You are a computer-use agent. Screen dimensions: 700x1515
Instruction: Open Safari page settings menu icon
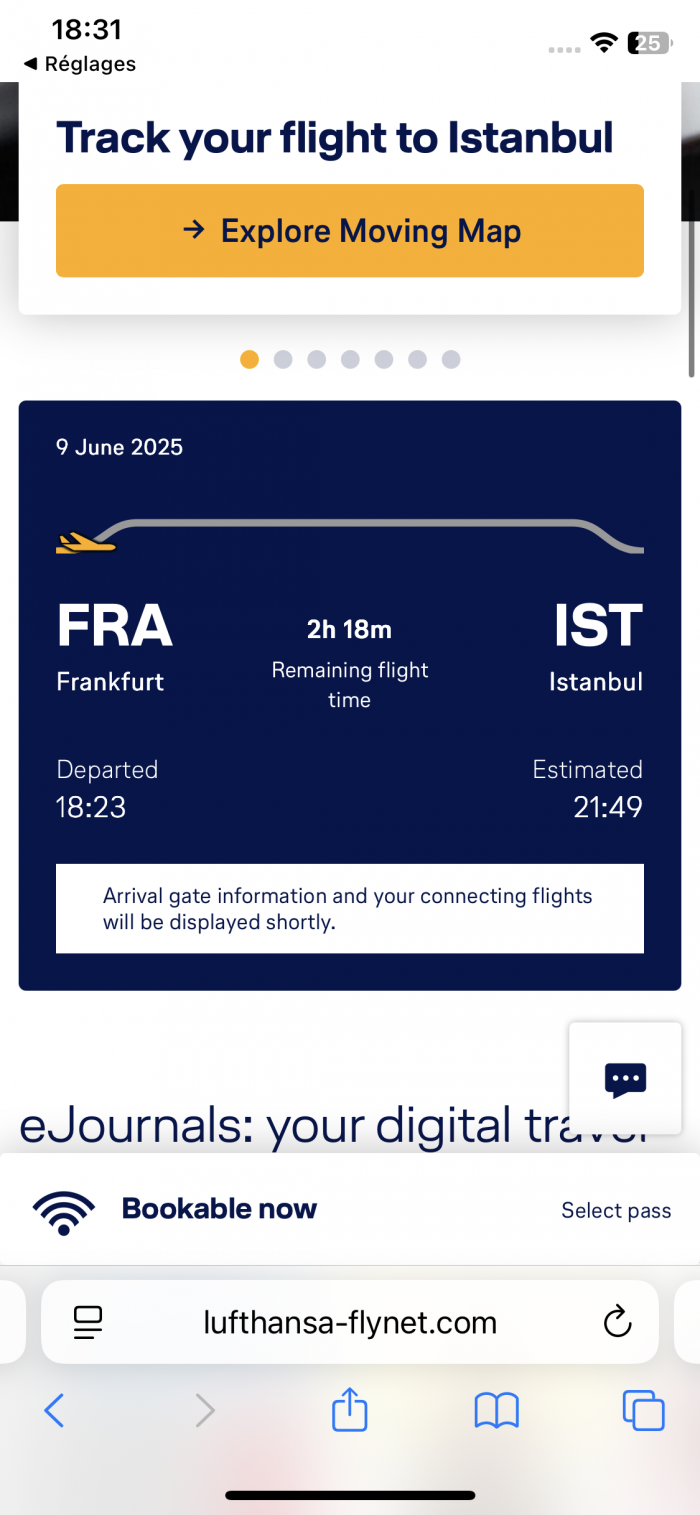click(x=89, y=1323)
